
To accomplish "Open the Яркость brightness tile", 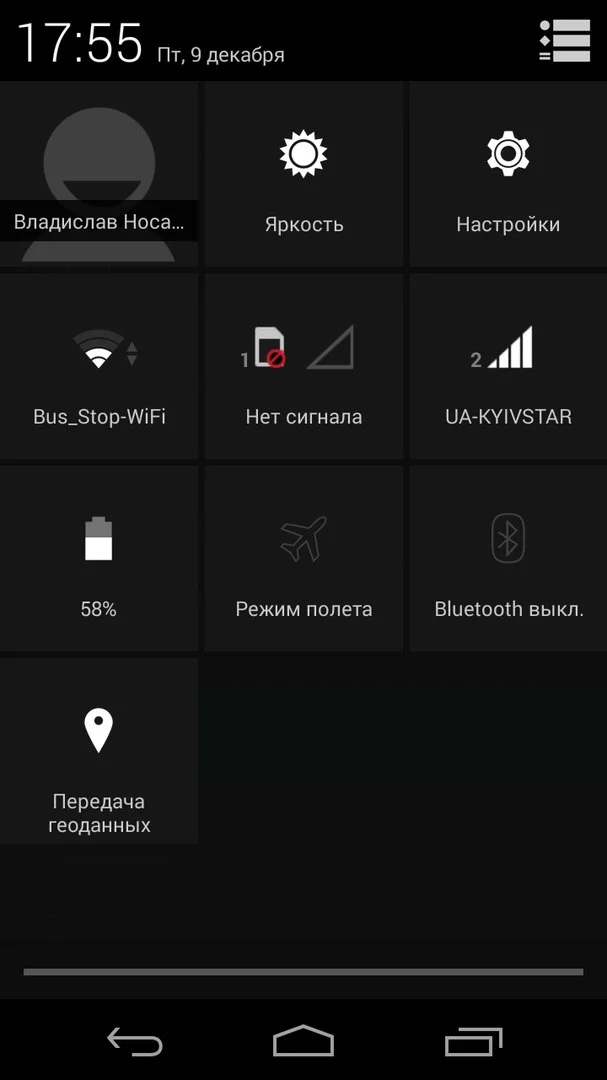I will click(304, 174).
